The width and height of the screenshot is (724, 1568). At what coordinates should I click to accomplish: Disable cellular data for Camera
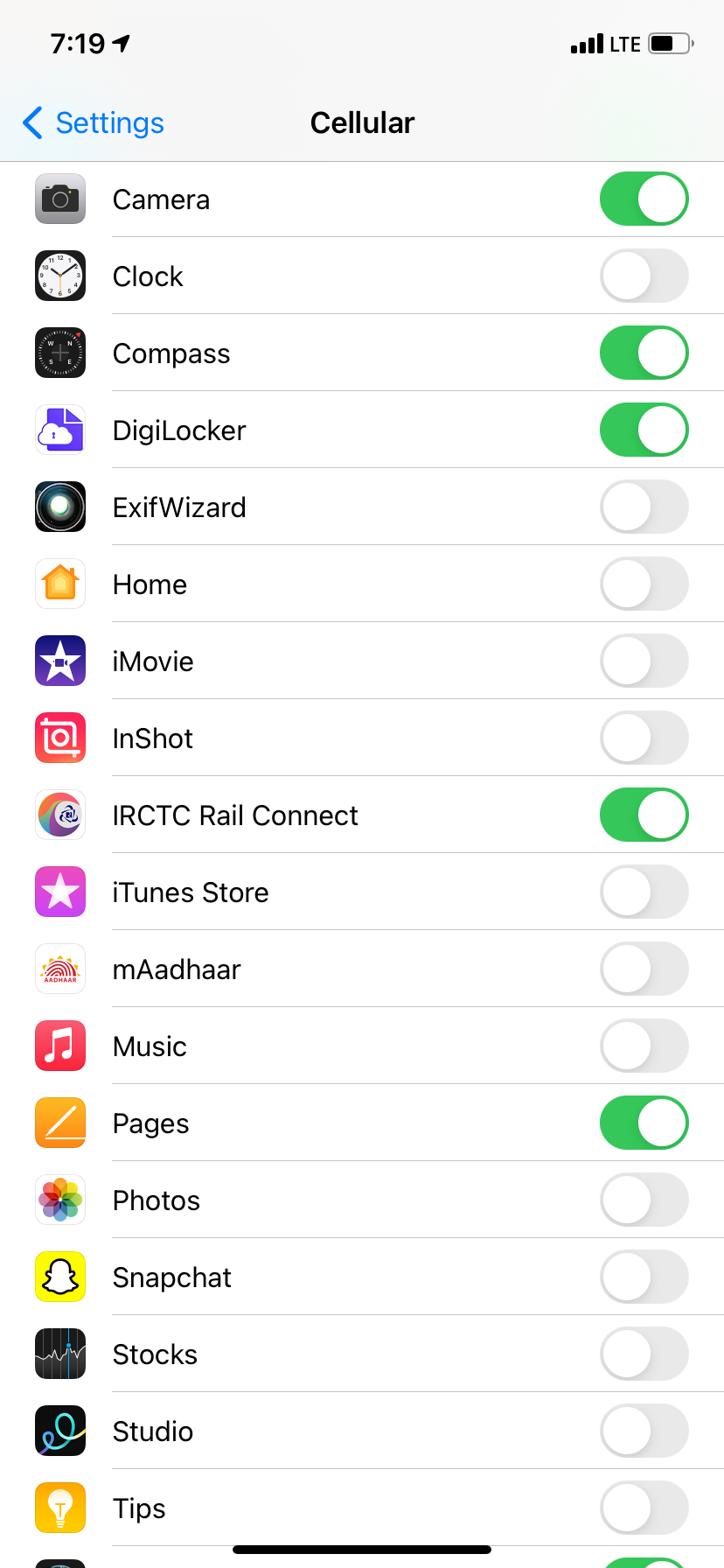[x=644, y=199]
